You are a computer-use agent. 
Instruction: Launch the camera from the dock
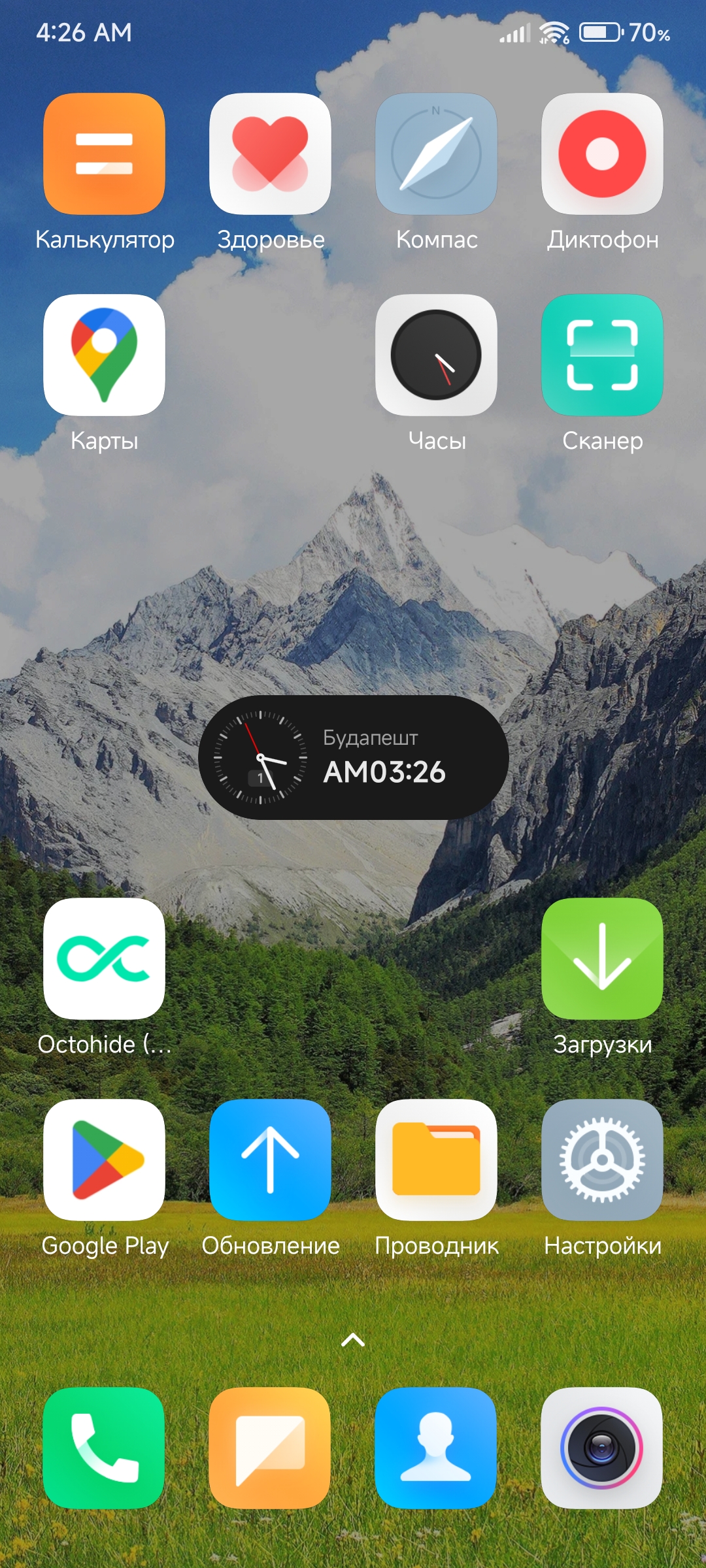pyautogui.click(x=602, y=1448)
